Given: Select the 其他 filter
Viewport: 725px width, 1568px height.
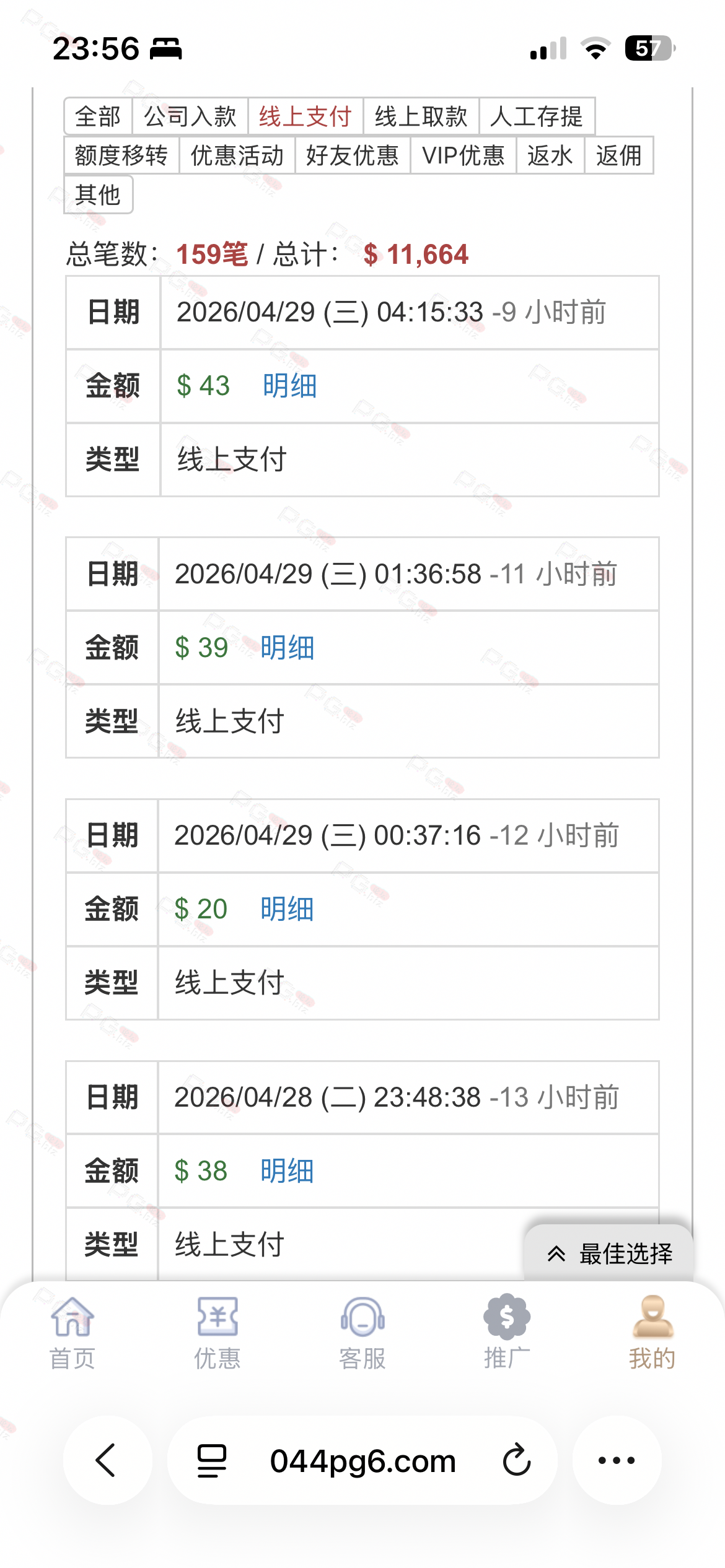Looking at the screenshot, I should click(x=98, y=194).
